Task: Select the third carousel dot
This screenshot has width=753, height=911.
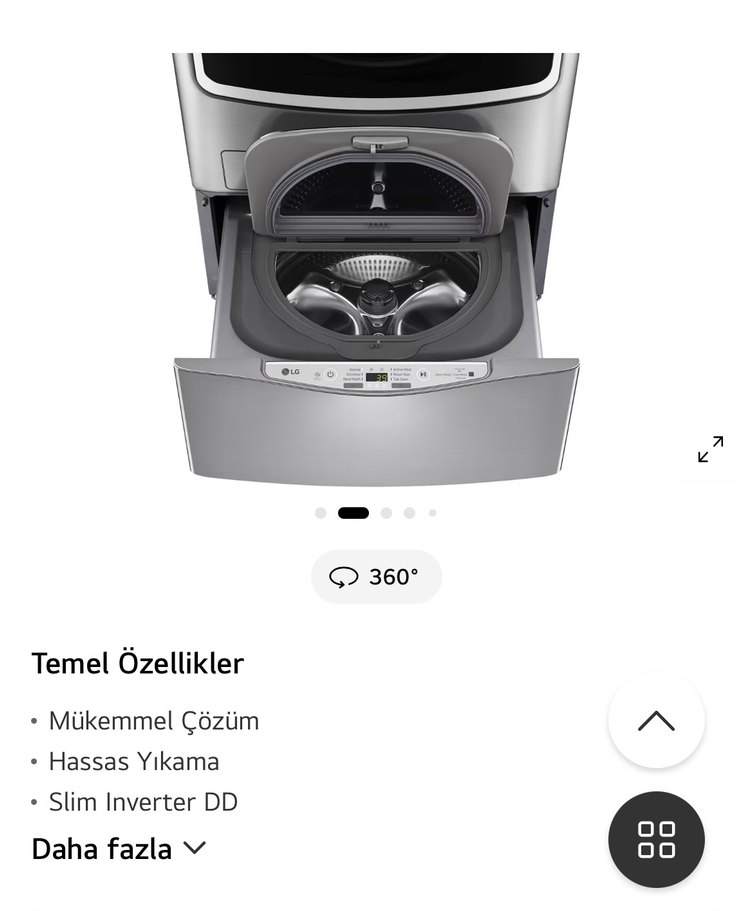Action: [x=386, y=513]
